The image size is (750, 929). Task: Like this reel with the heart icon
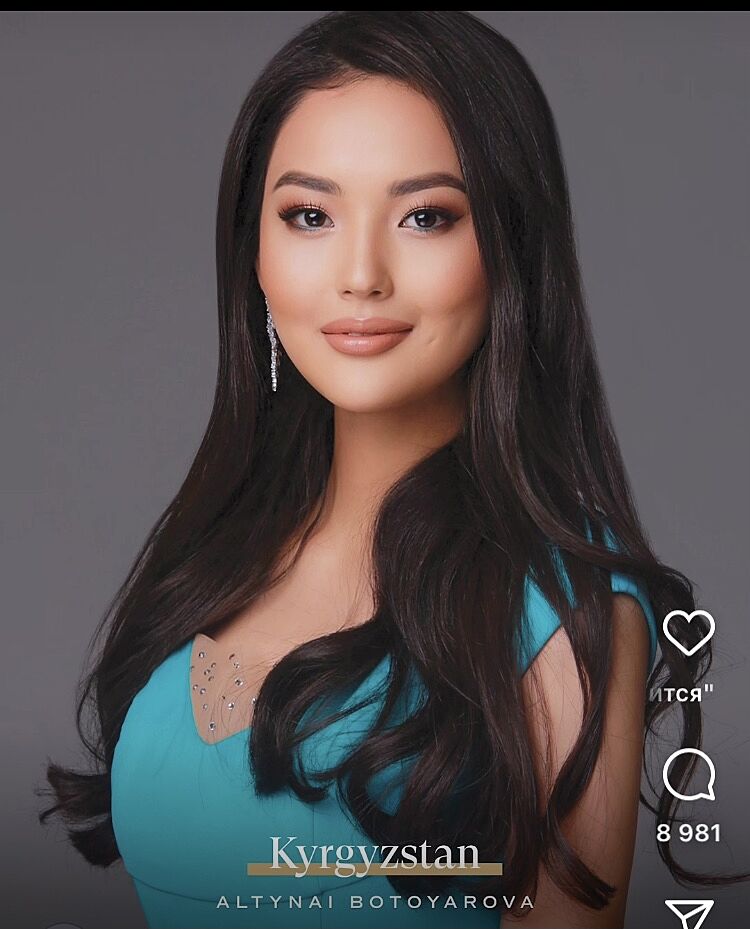point(689,632)
